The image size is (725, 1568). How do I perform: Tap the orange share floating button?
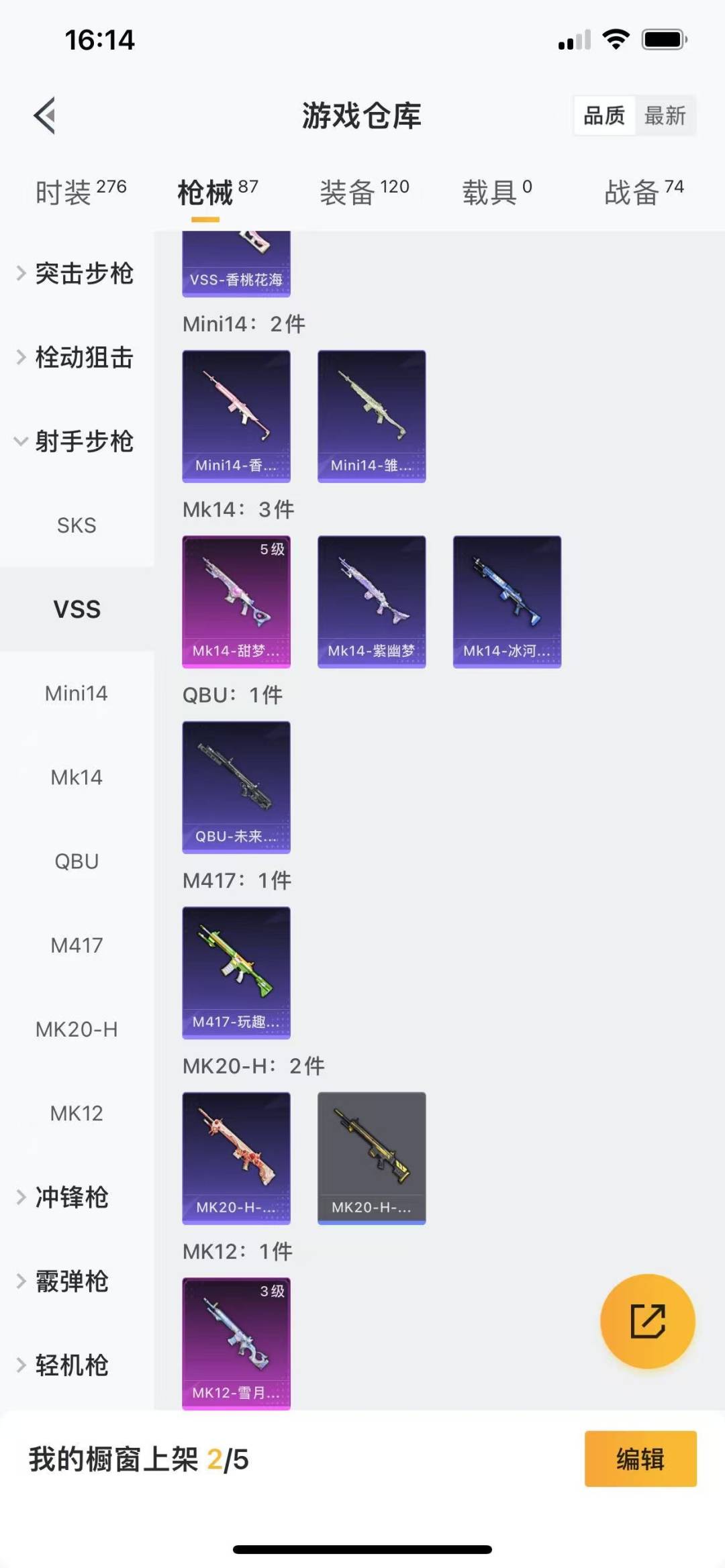coord(647,1321)
